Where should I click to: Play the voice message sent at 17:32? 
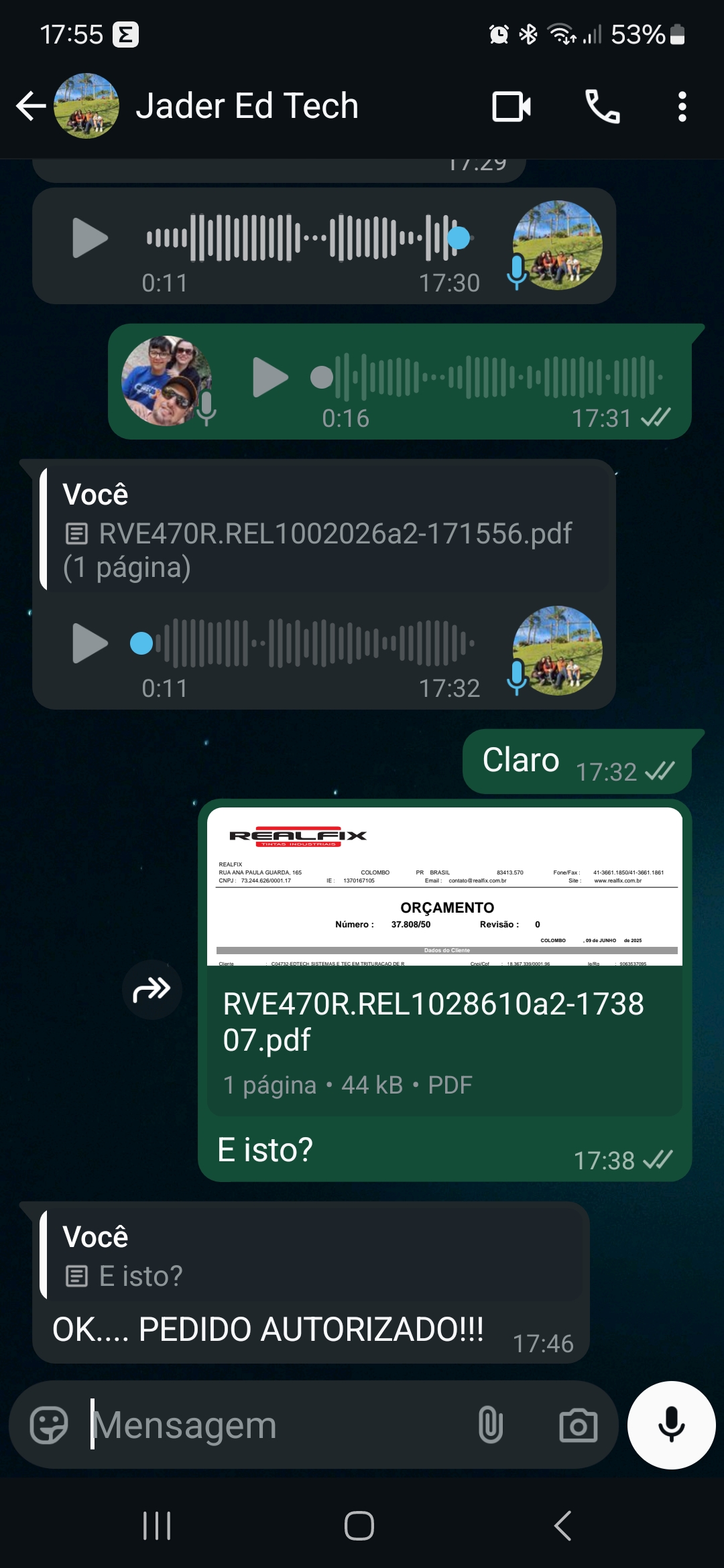coord(90,643)
